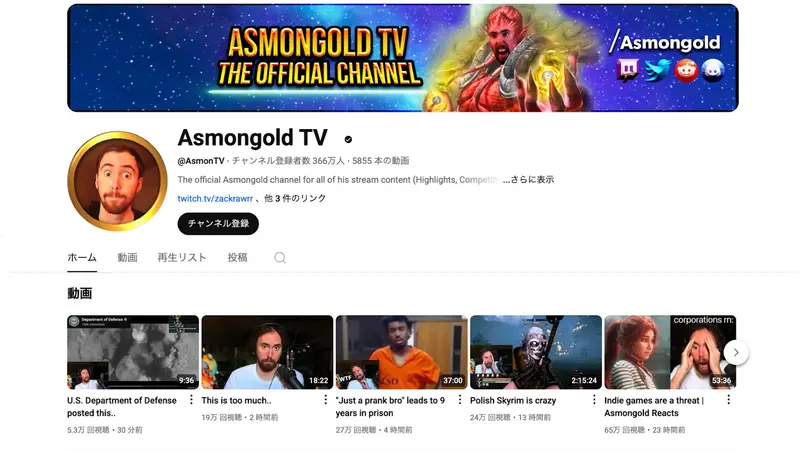Open options menu for "Just a prank bro" video

click(x=459, y=400)
